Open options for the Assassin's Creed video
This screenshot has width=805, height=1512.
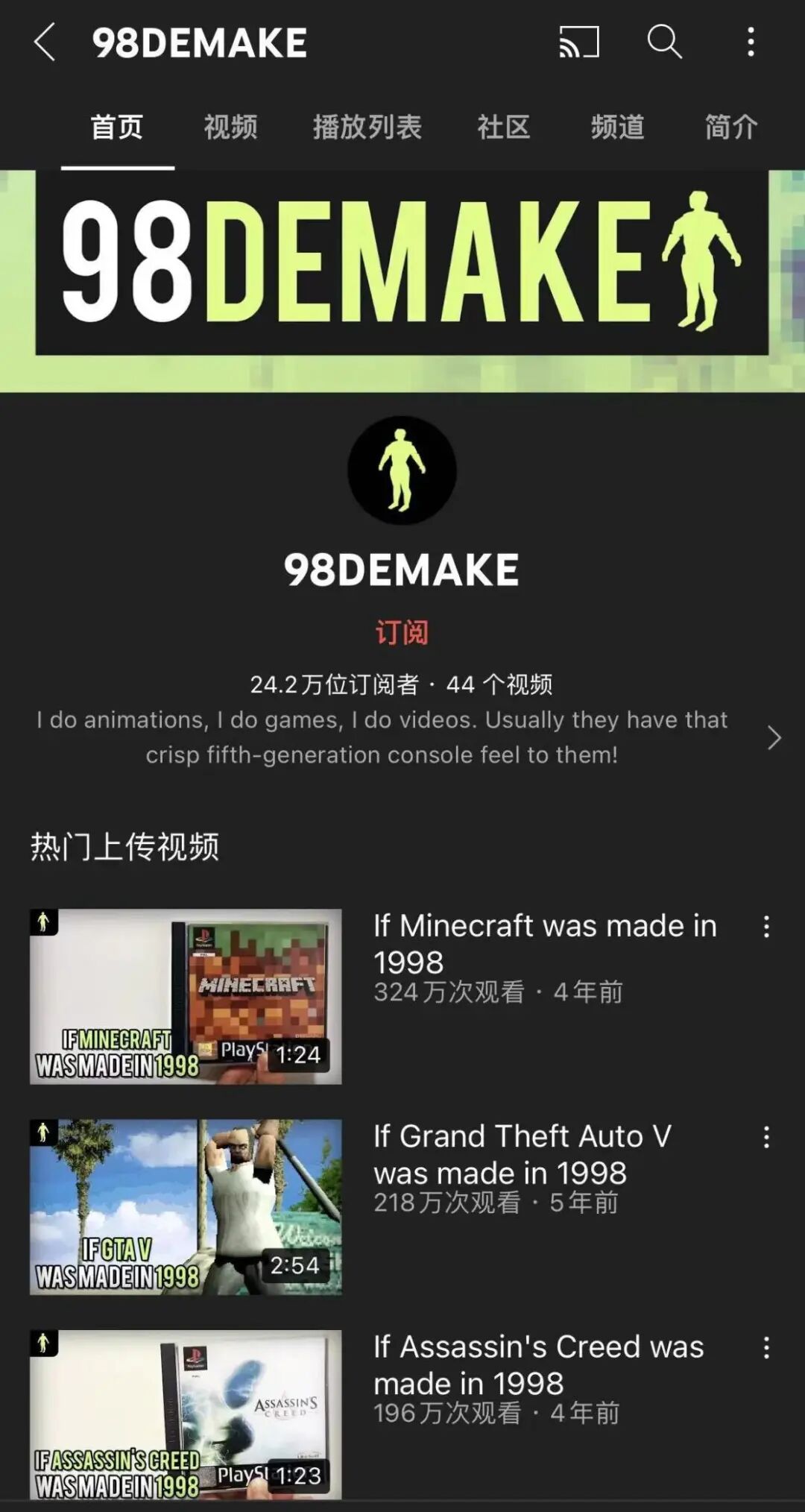click(x=766, y=1347)
